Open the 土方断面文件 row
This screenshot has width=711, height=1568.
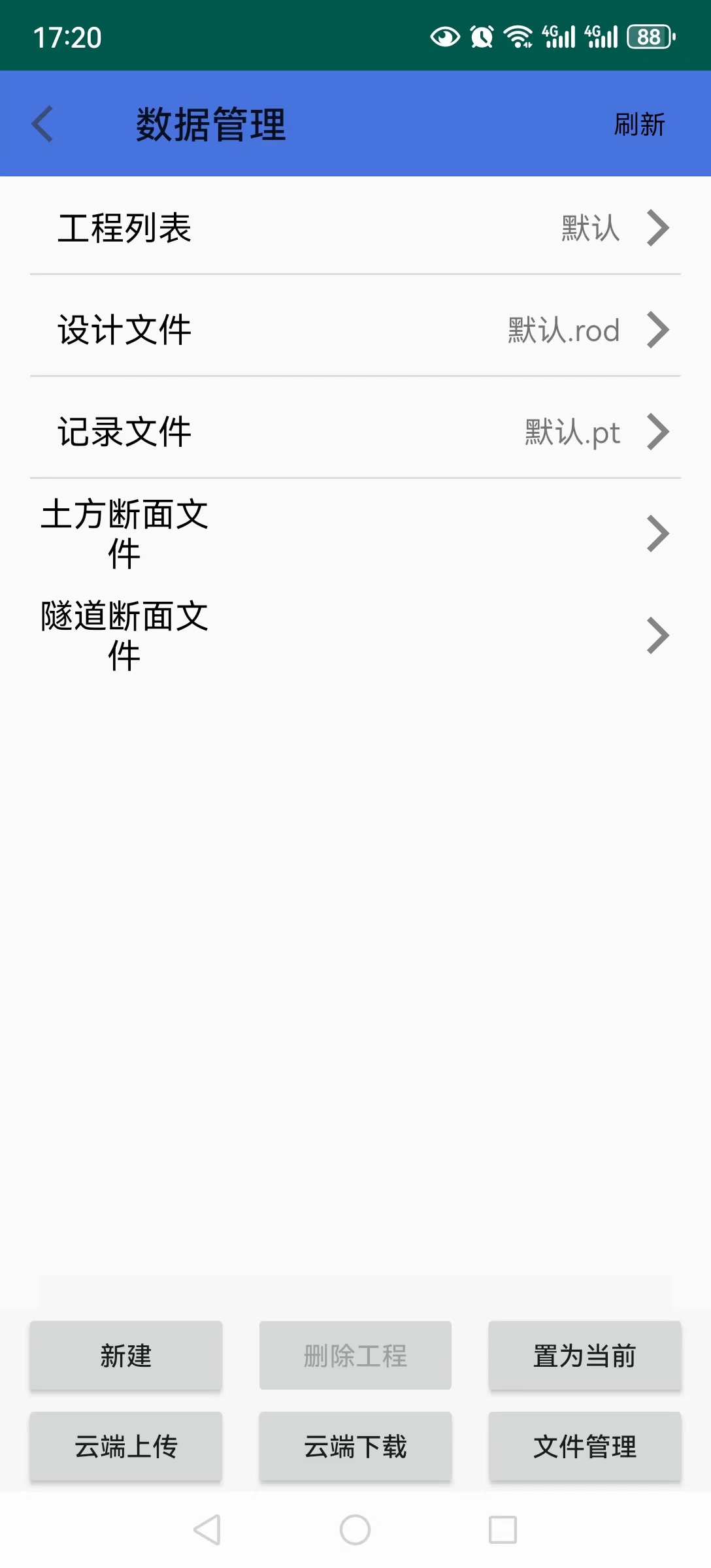pyautogui.click(x=355, y=534)
